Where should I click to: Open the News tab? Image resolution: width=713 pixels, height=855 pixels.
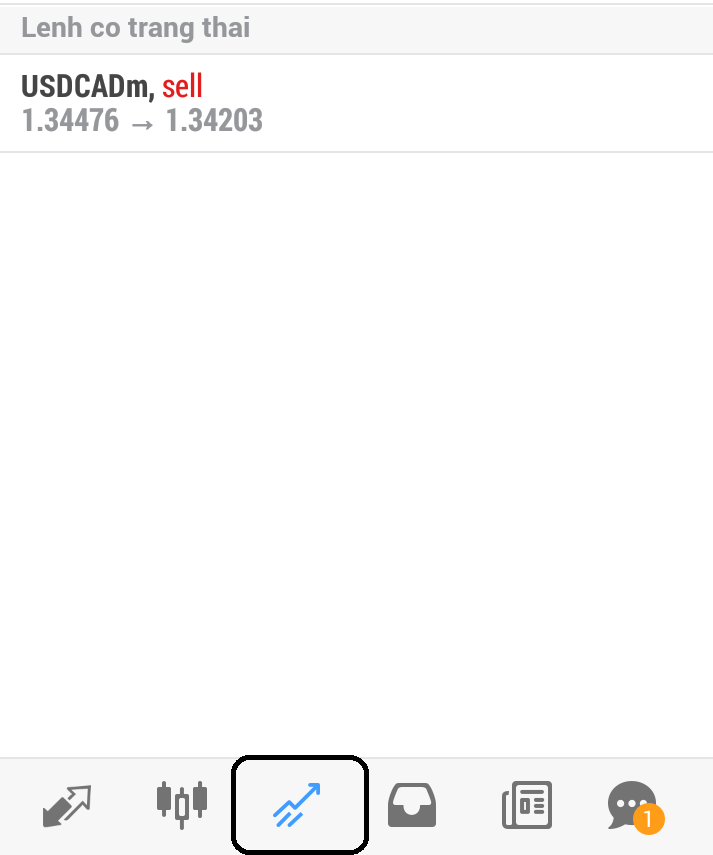point(526,805)
